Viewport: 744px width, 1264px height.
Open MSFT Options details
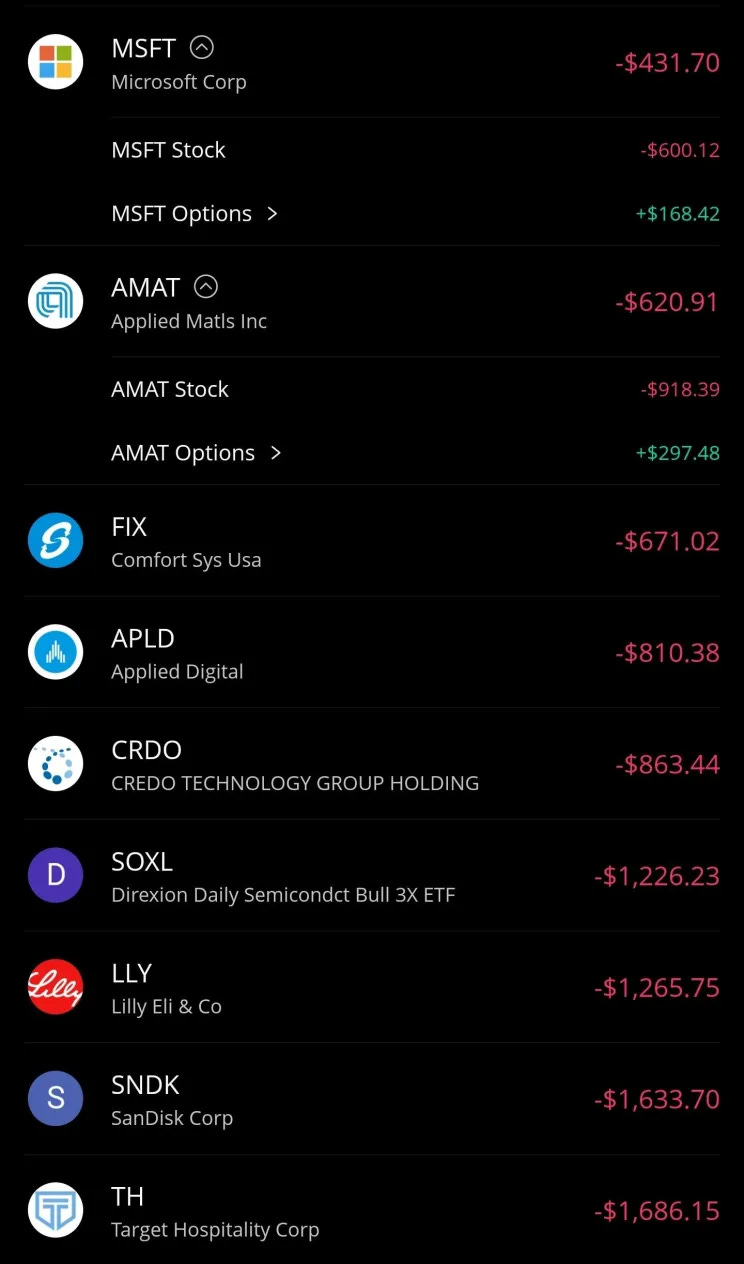tap(195, 214)
